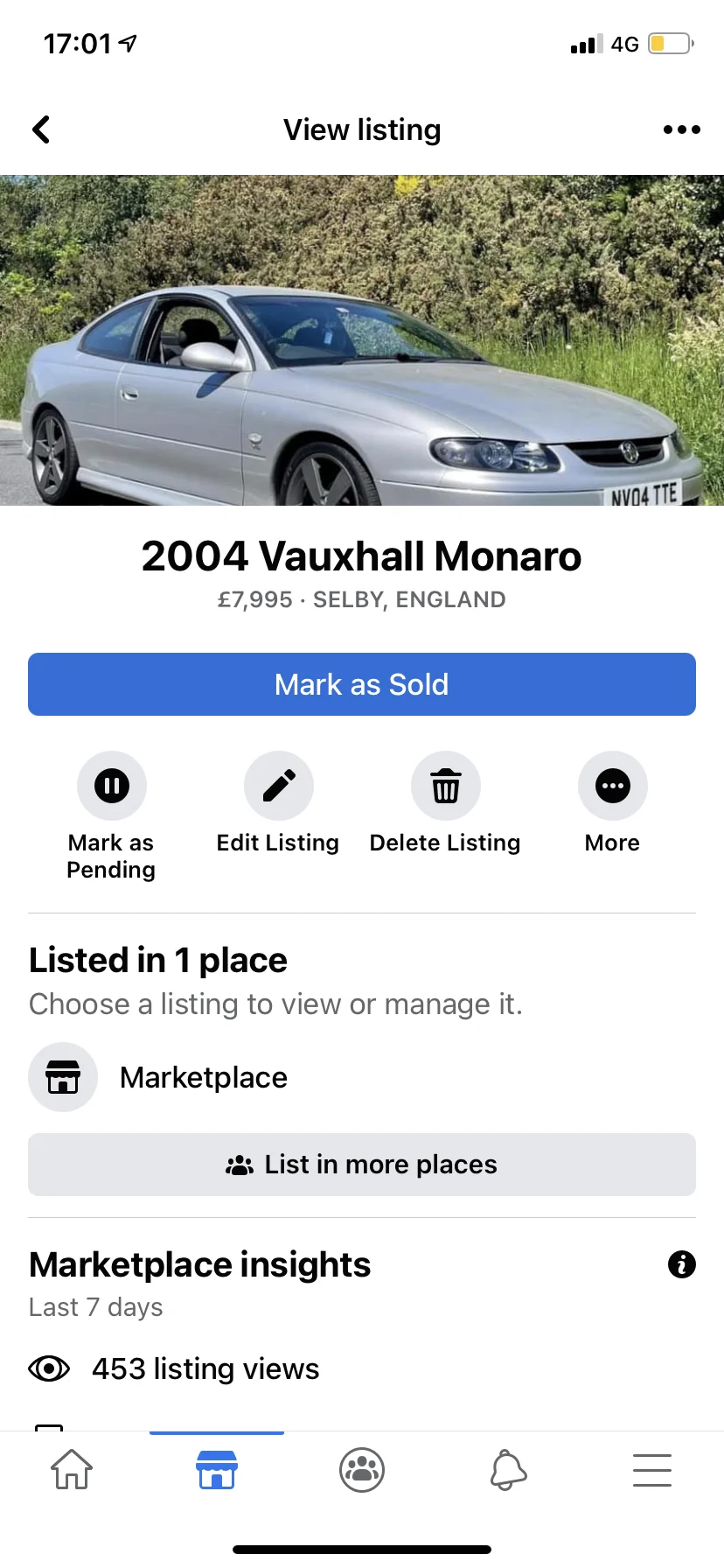Open the three-dot overflow menu
The width and height of the screenshot is (724, 1568).
click(x=682, y=129)
